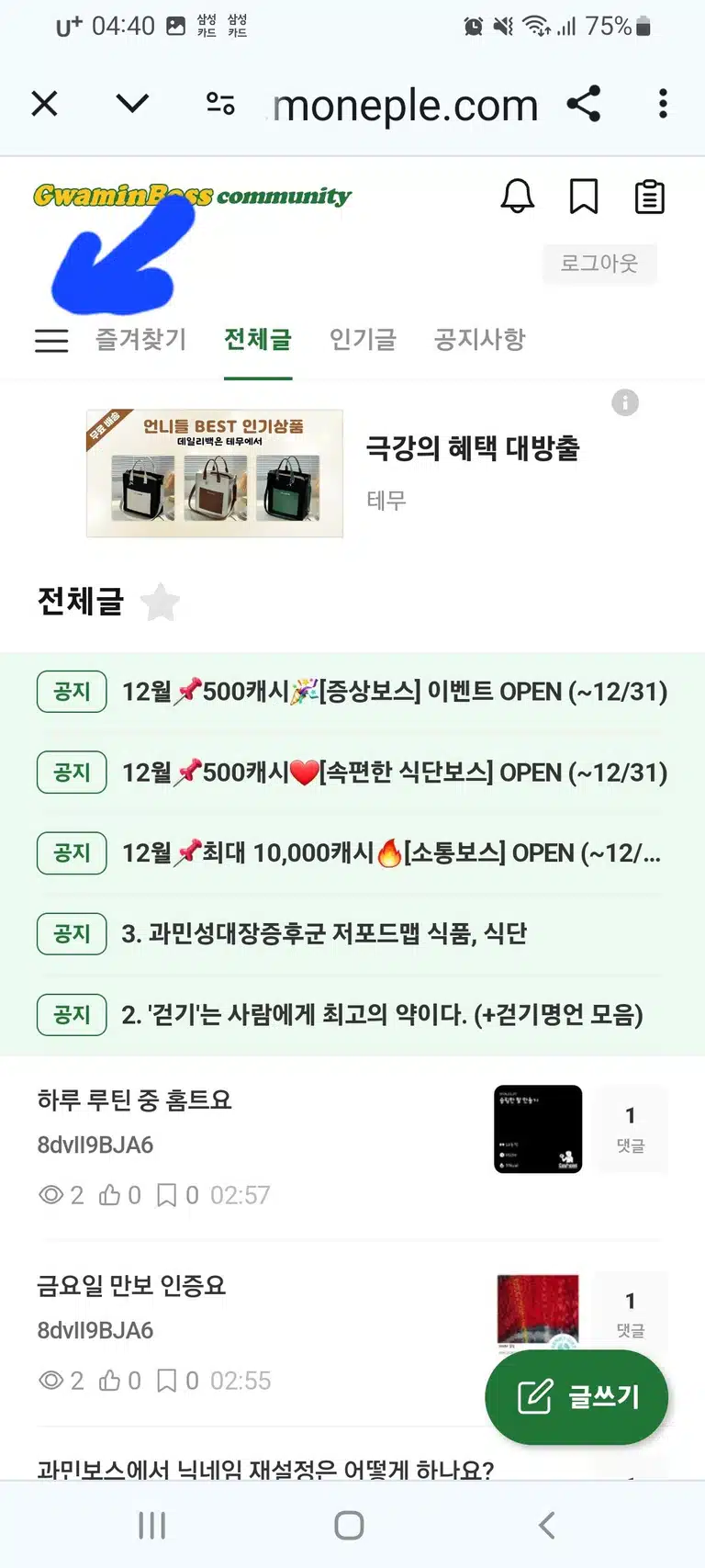The height and width of the screenshot is (1568, 705).
Task: Open the post 하루 루틴 중 홈트요
Action: pyautogui.click(x=135, y=1100)
